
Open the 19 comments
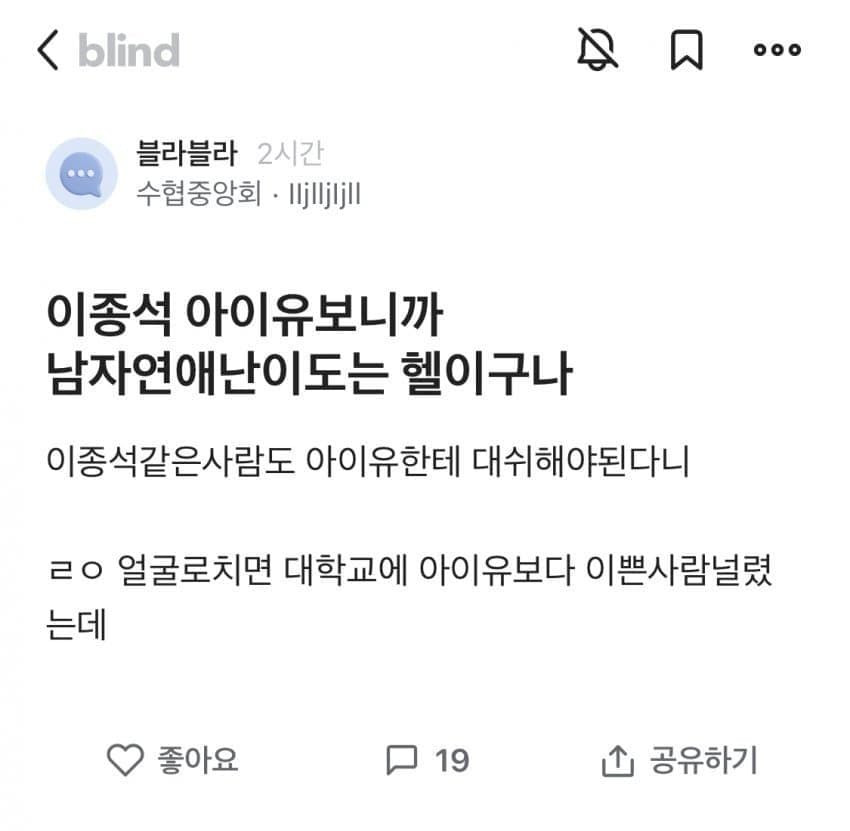click(427, 761)
